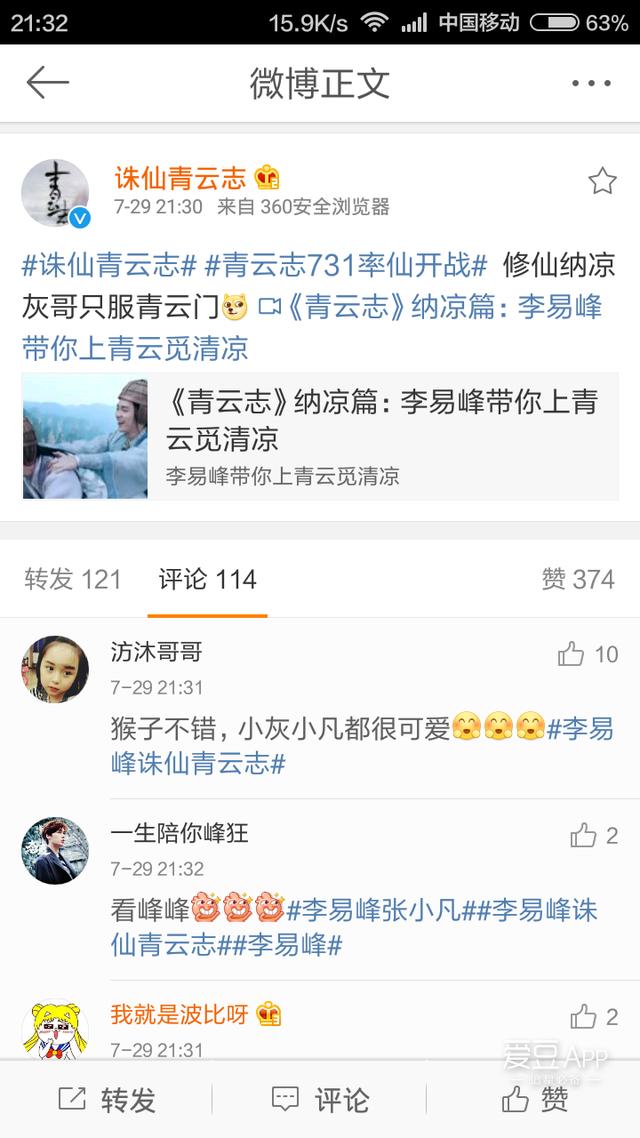The image size is (640, 1138).
Task: Like the comment by 我就是波比呀
Action: 594,1017
